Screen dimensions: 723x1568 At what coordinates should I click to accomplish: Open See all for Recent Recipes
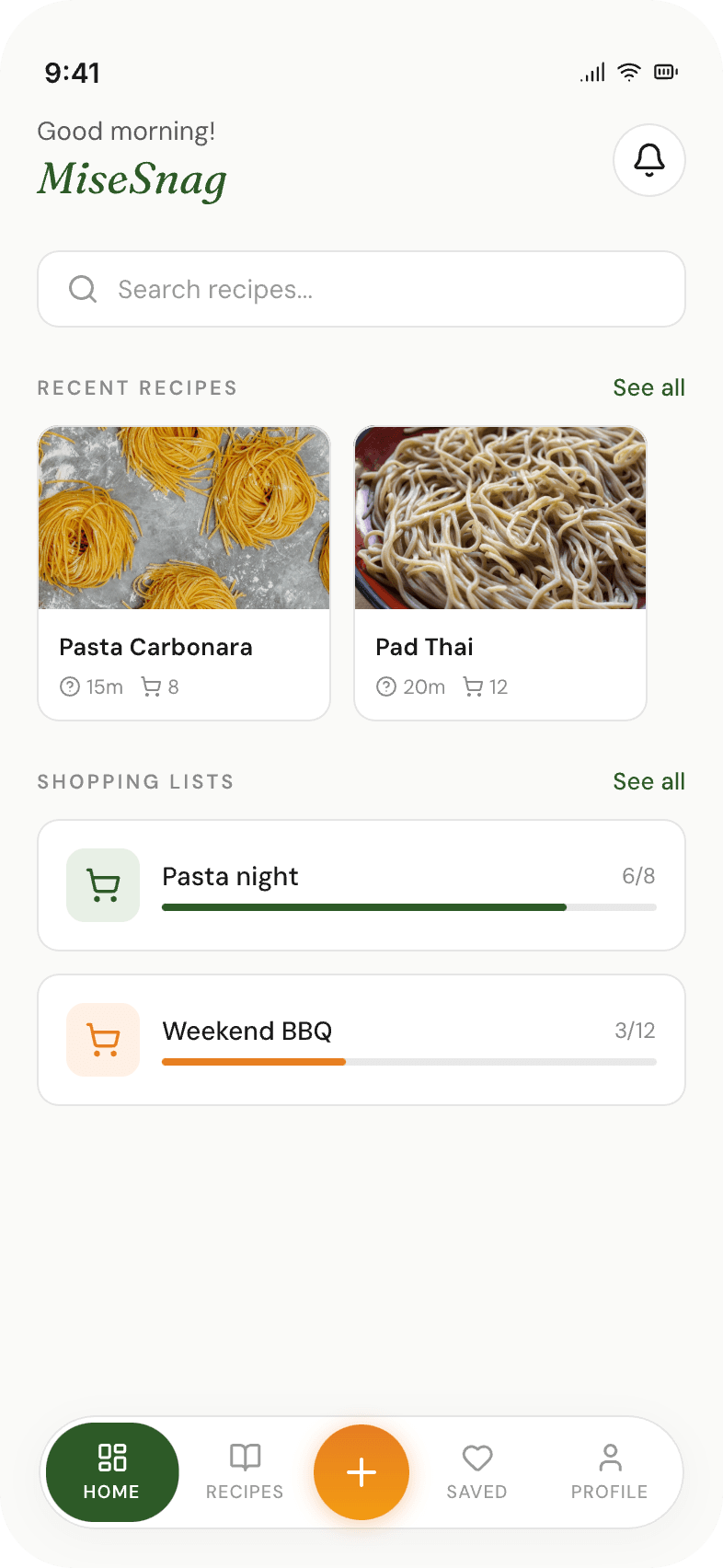coord(649,387)
